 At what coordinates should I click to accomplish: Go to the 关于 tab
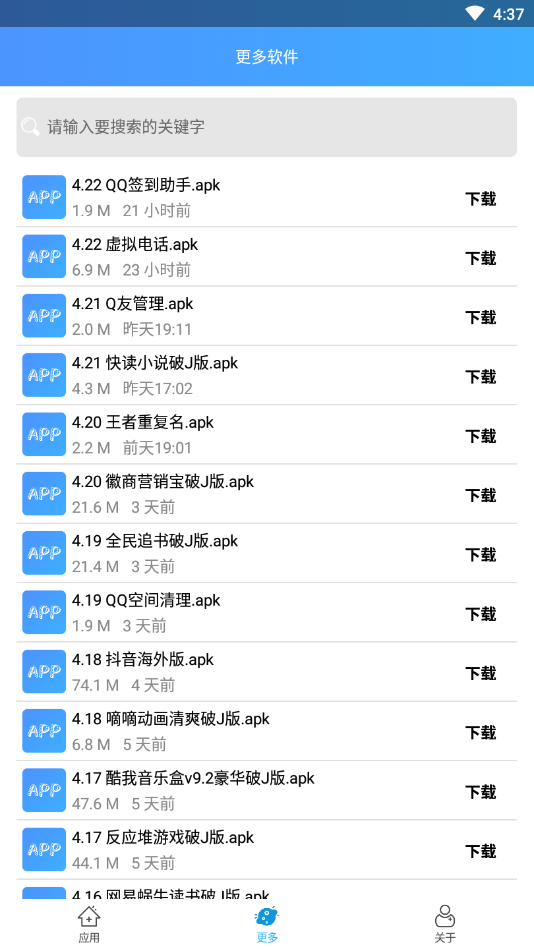tap(445, 924)
